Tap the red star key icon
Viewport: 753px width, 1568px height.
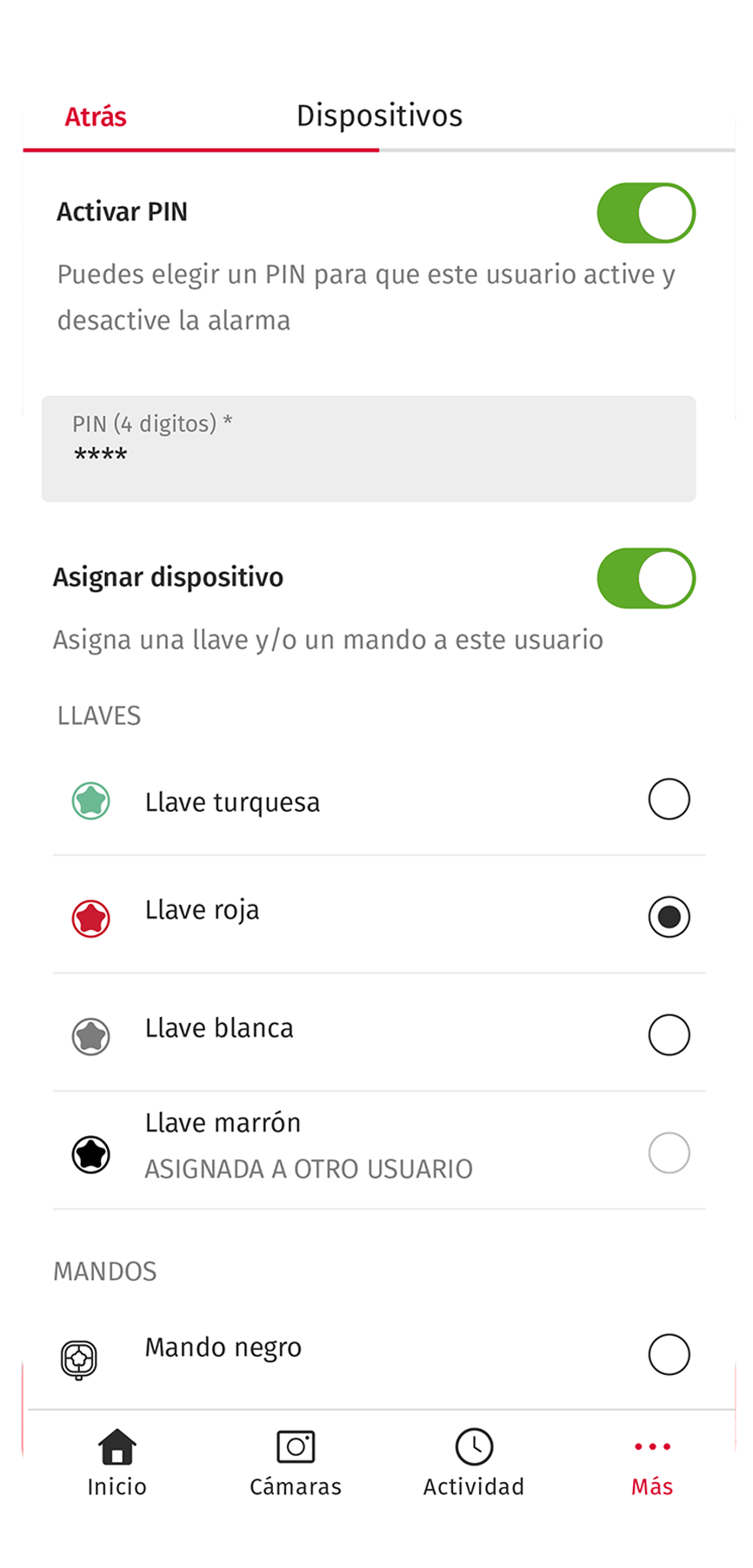90,917
